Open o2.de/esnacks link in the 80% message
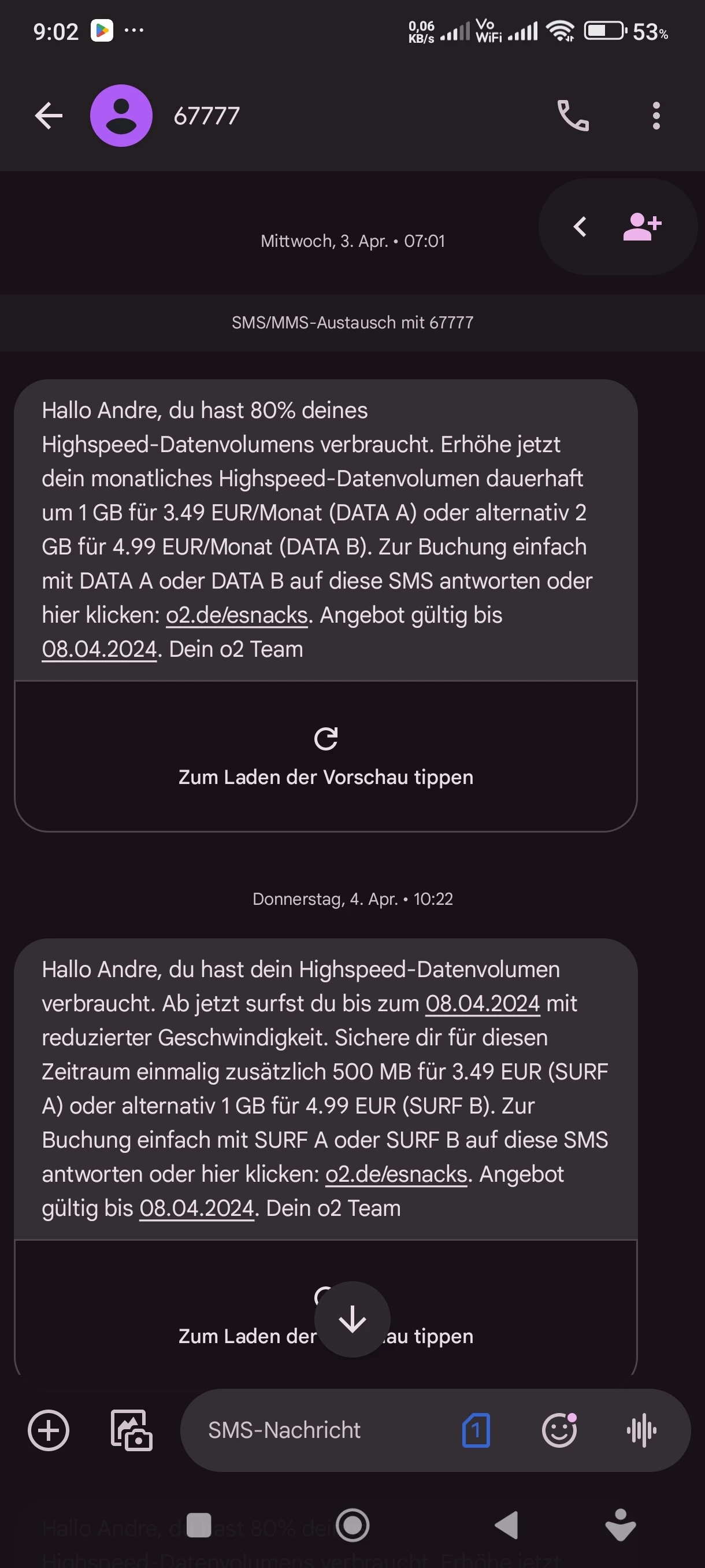 click(236, 615)
